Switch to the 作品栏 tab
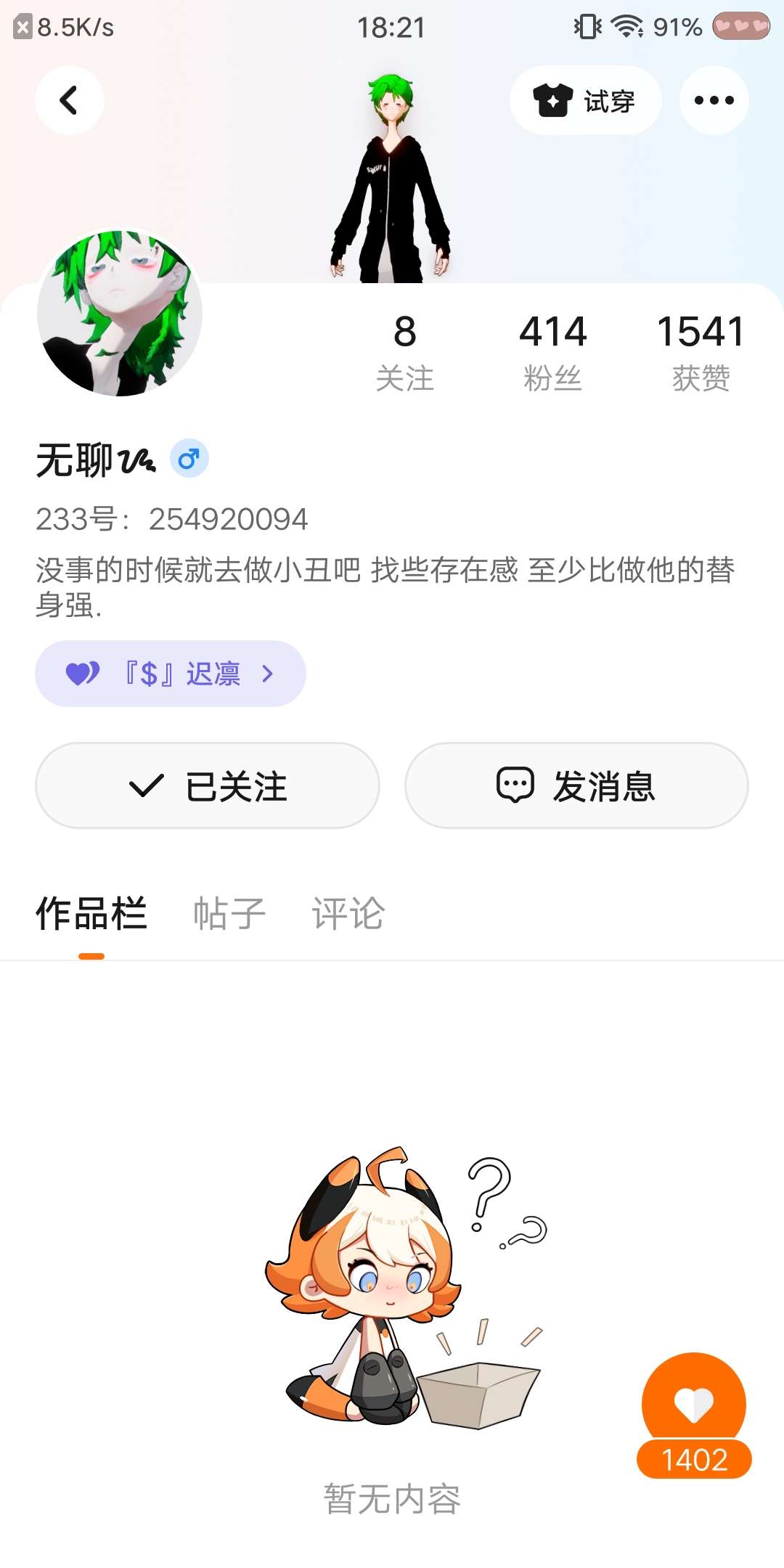This screenshot has width=784, height=1568. (x=91, y=913)
